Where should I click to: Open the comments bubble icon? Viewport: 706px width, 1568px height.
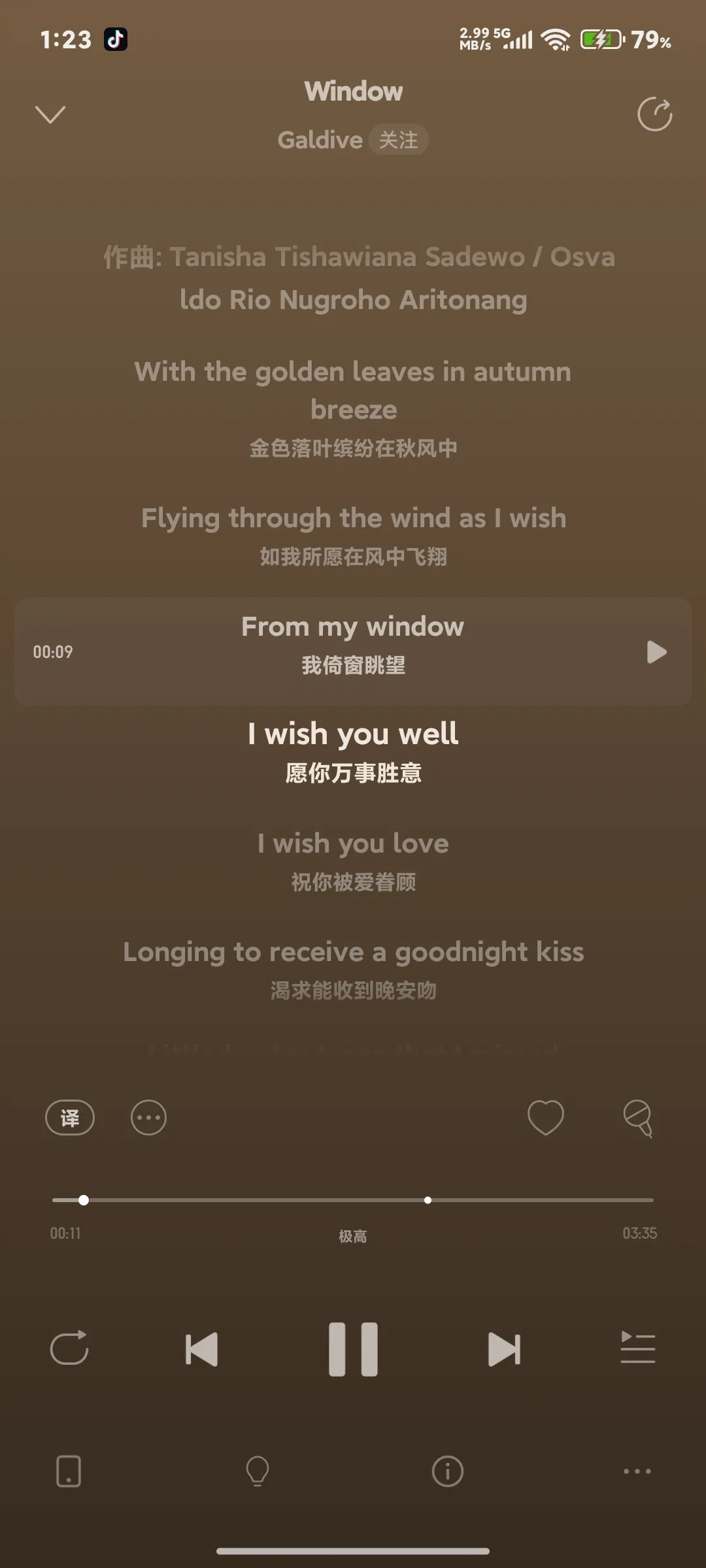click(638, 1118)
